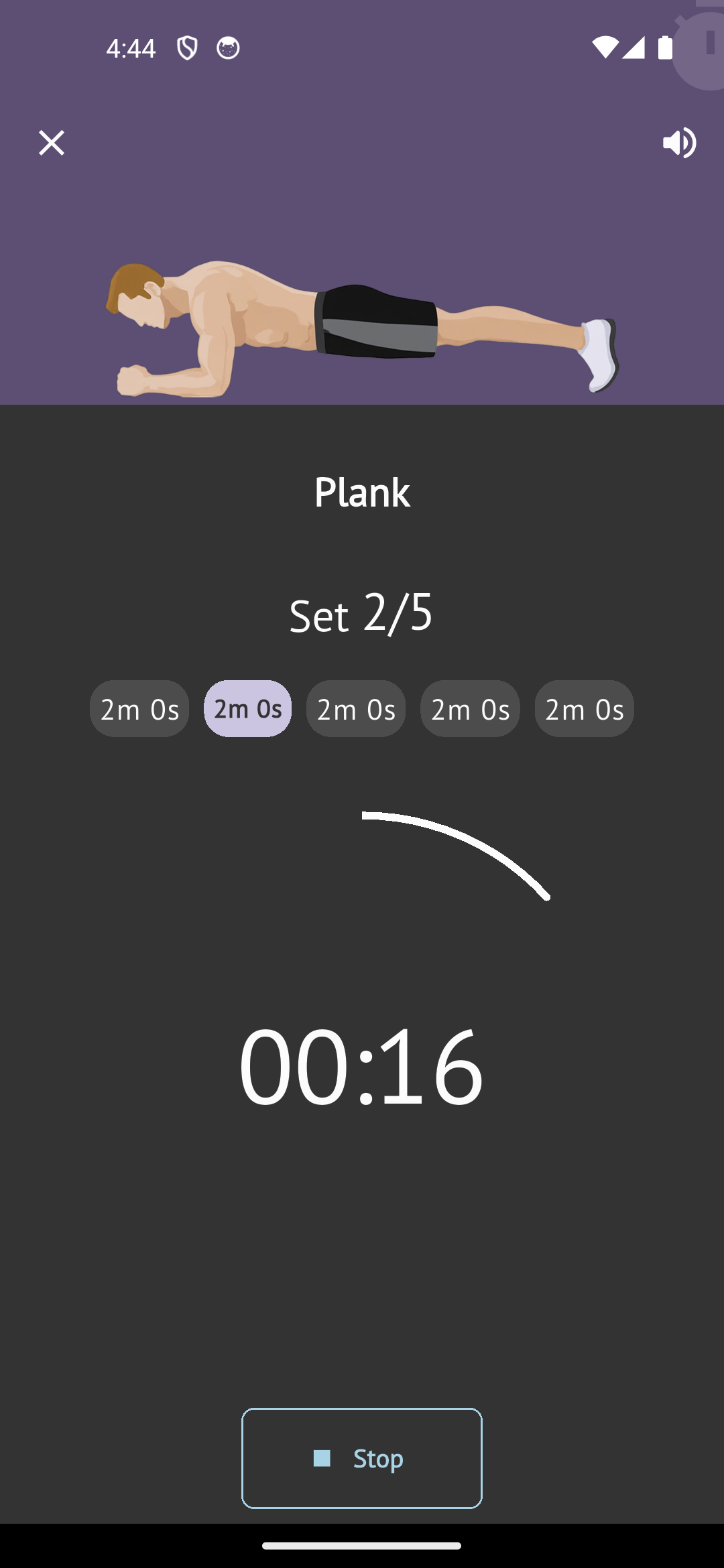Viewport: 724px width, 1568px height.
Task: Tap the shield icon in status bar
Action: (187, 48)
